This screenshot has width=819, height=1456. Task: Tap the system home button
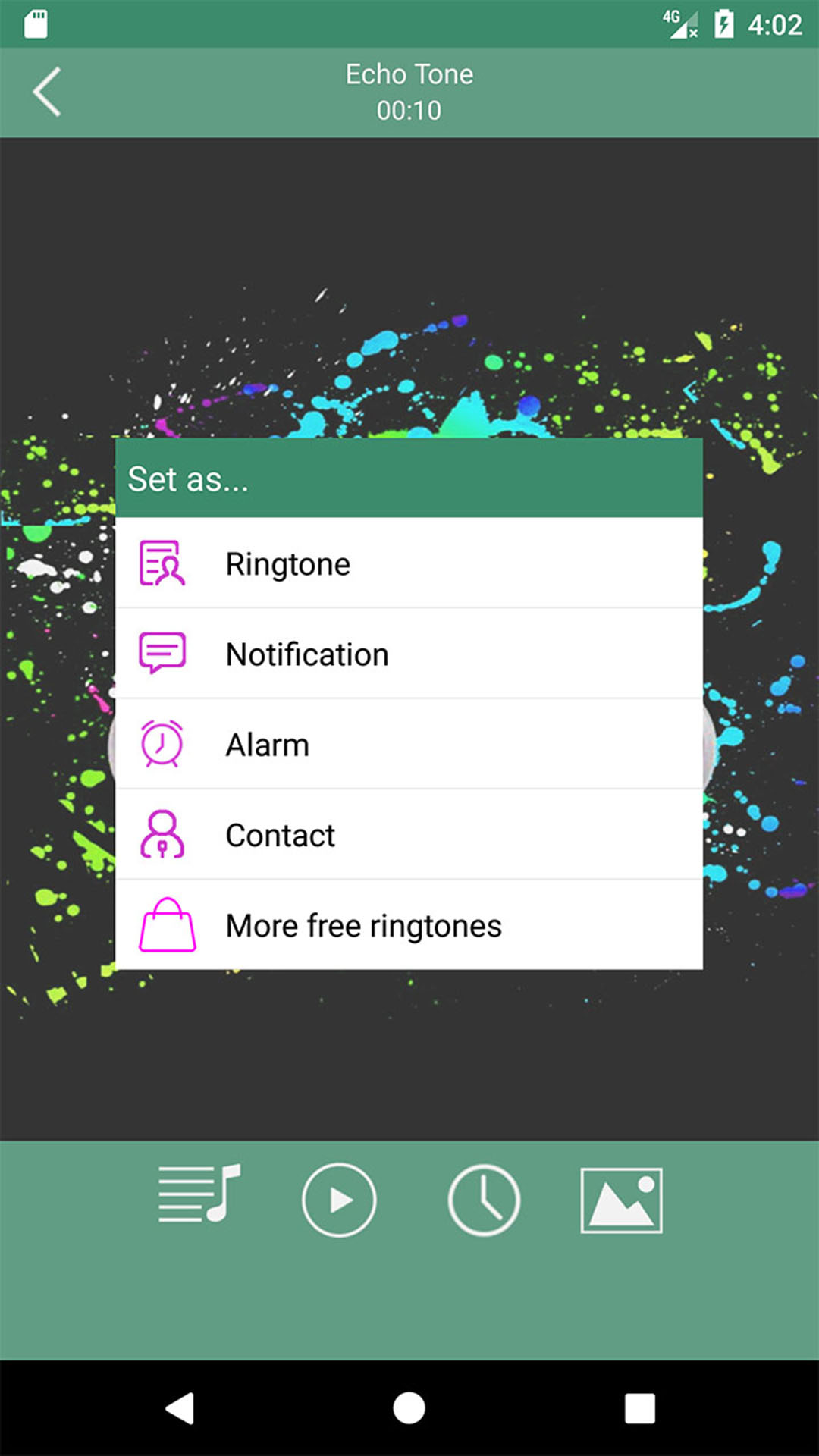coord(409,1408)
